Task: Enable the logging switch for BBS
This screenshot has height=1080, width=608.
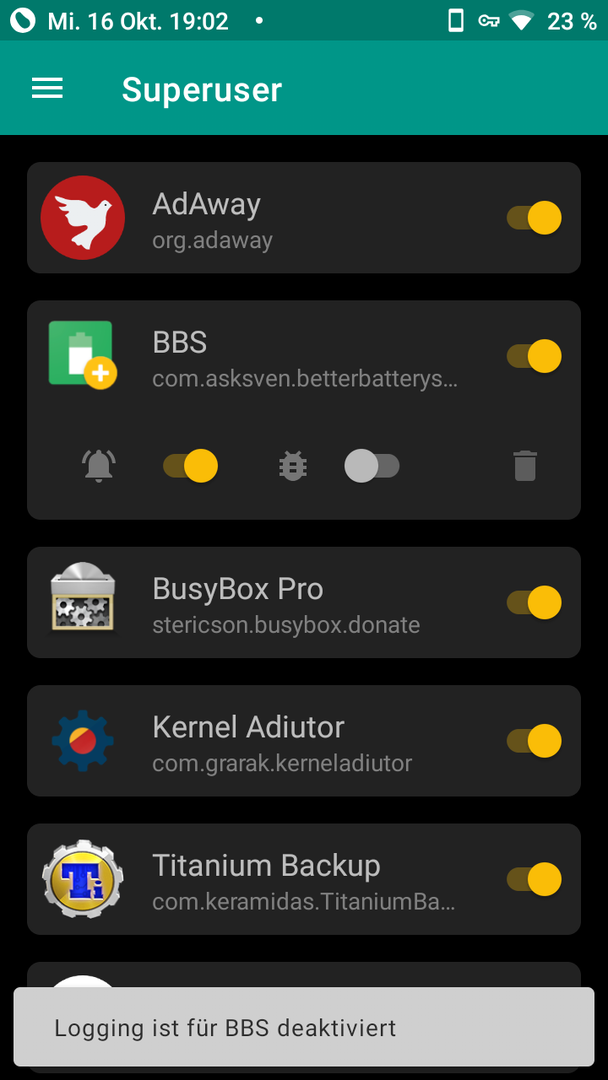Action: click(372, 466)
